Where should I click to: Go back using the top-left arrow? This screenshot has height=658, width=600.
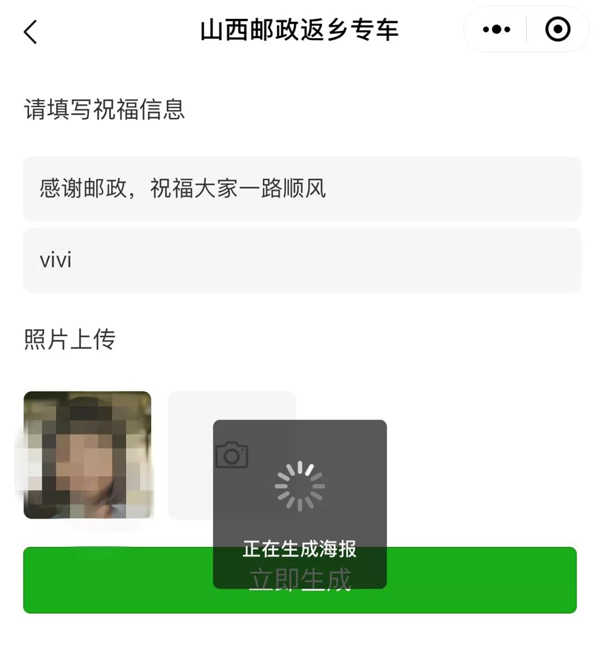[30, 31]
